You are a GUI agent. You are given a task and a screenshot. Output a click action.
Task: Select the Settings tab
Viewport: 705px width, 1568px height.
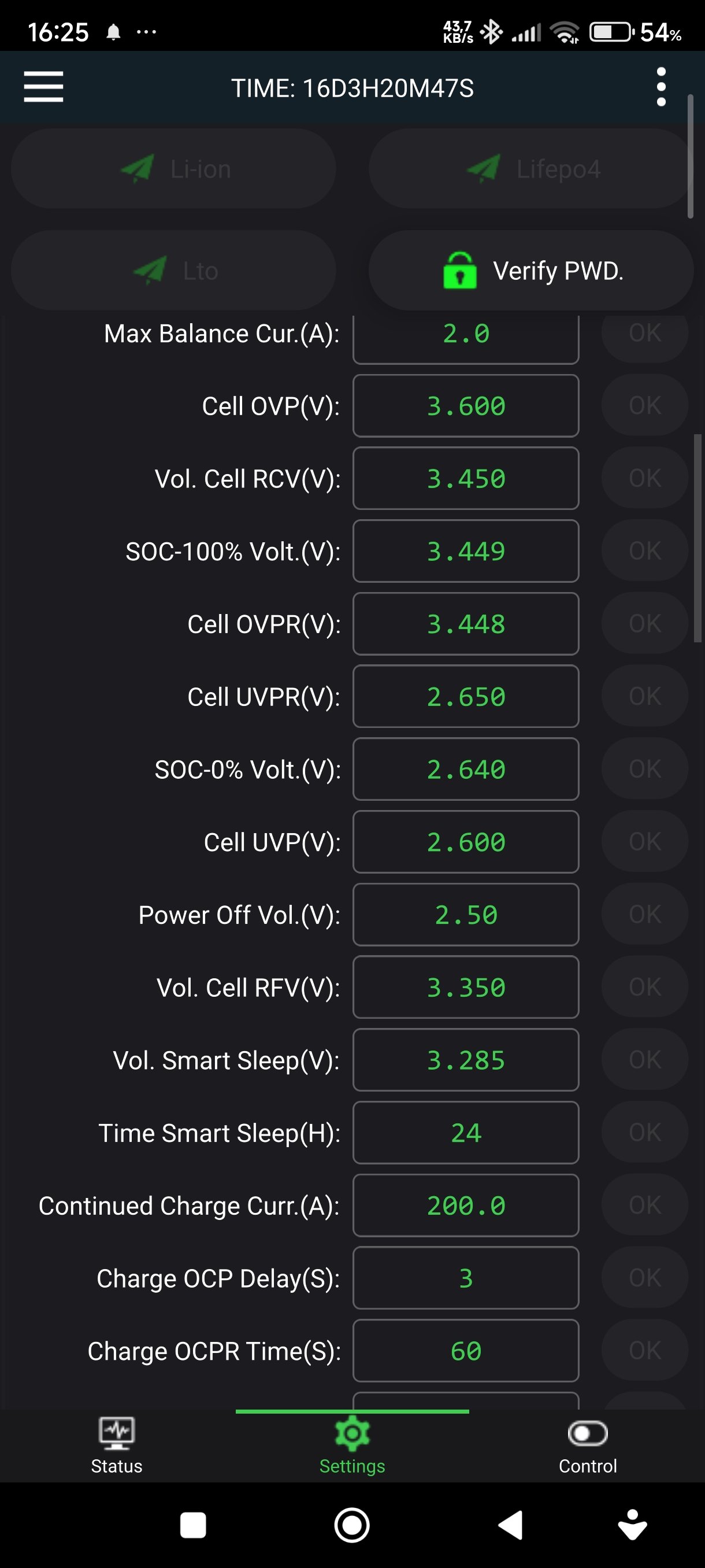(x=352, y=1444)
